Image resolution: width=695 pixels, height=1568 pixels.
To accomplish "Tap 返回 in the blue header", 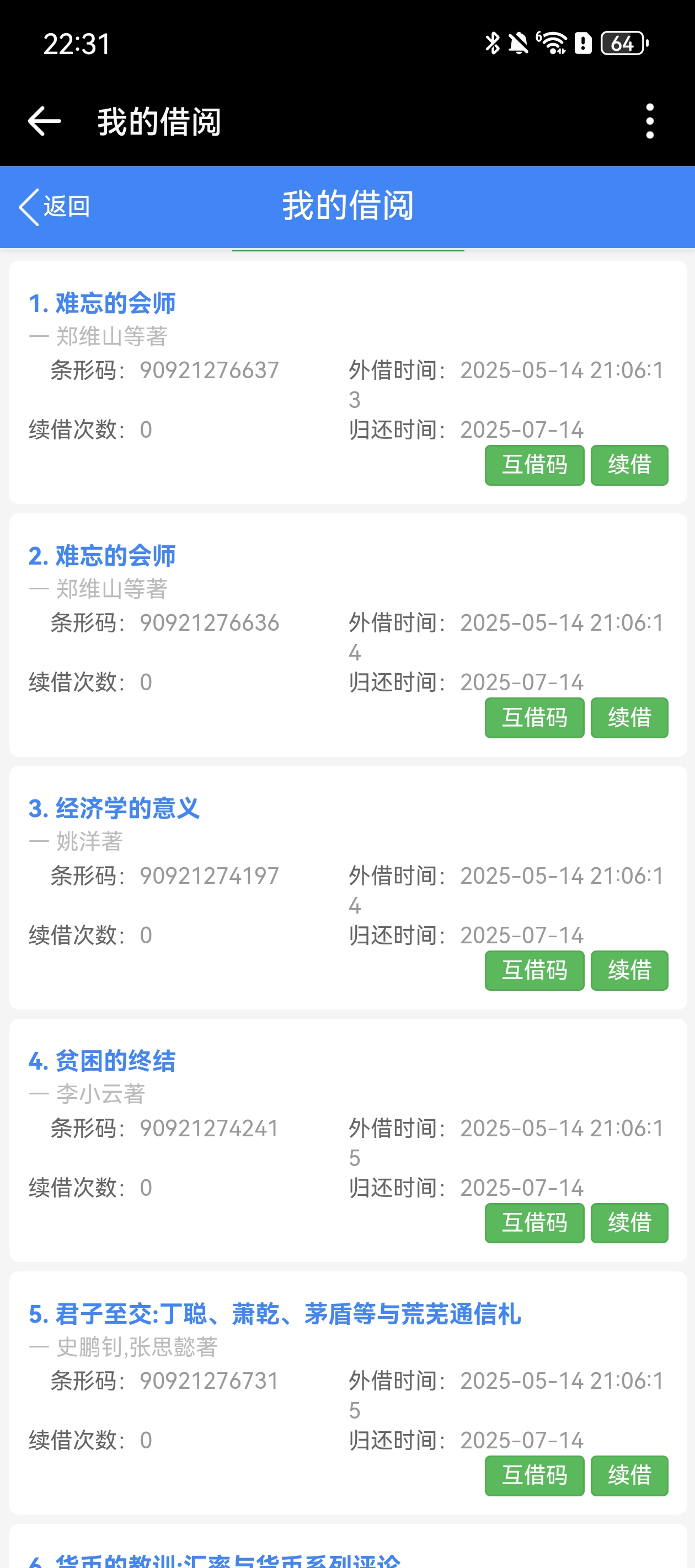I will tap(55, 206).
